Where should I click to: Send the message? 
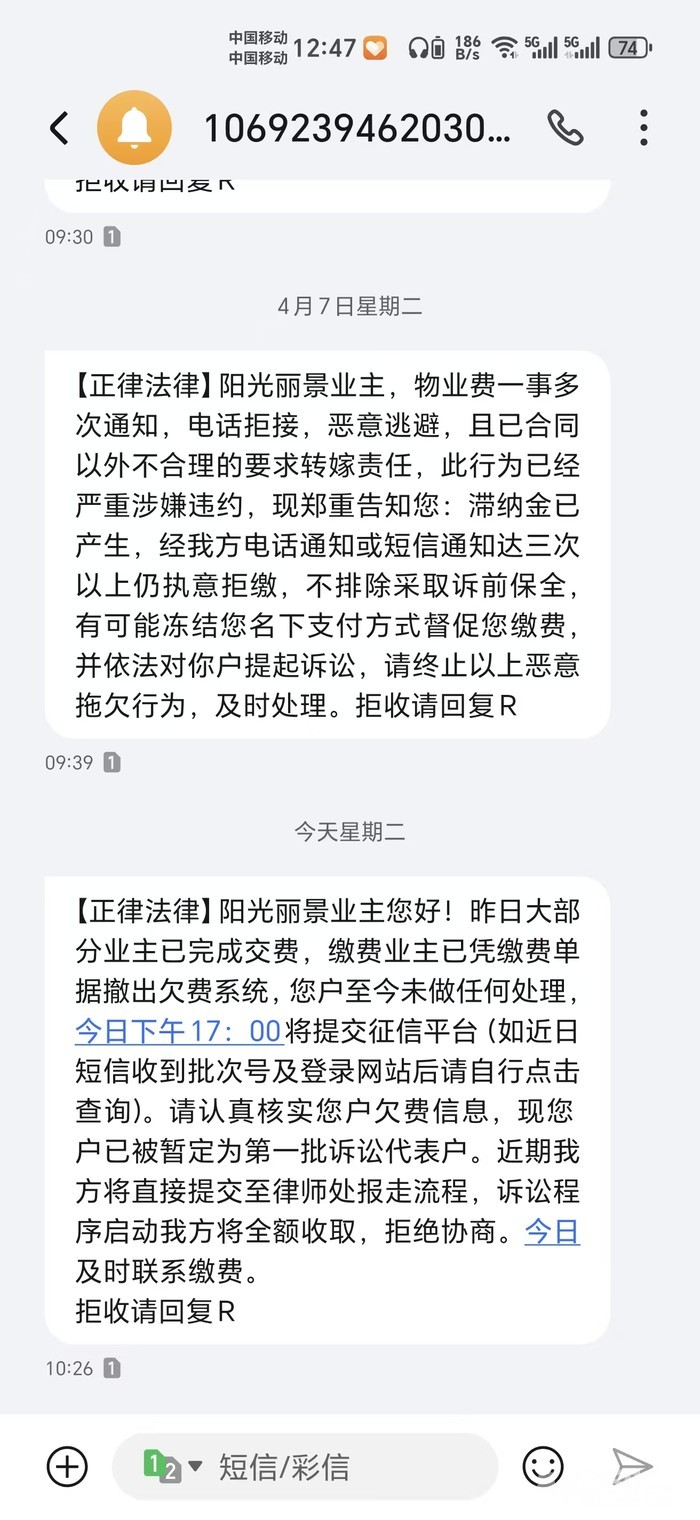click(632, 1467)
